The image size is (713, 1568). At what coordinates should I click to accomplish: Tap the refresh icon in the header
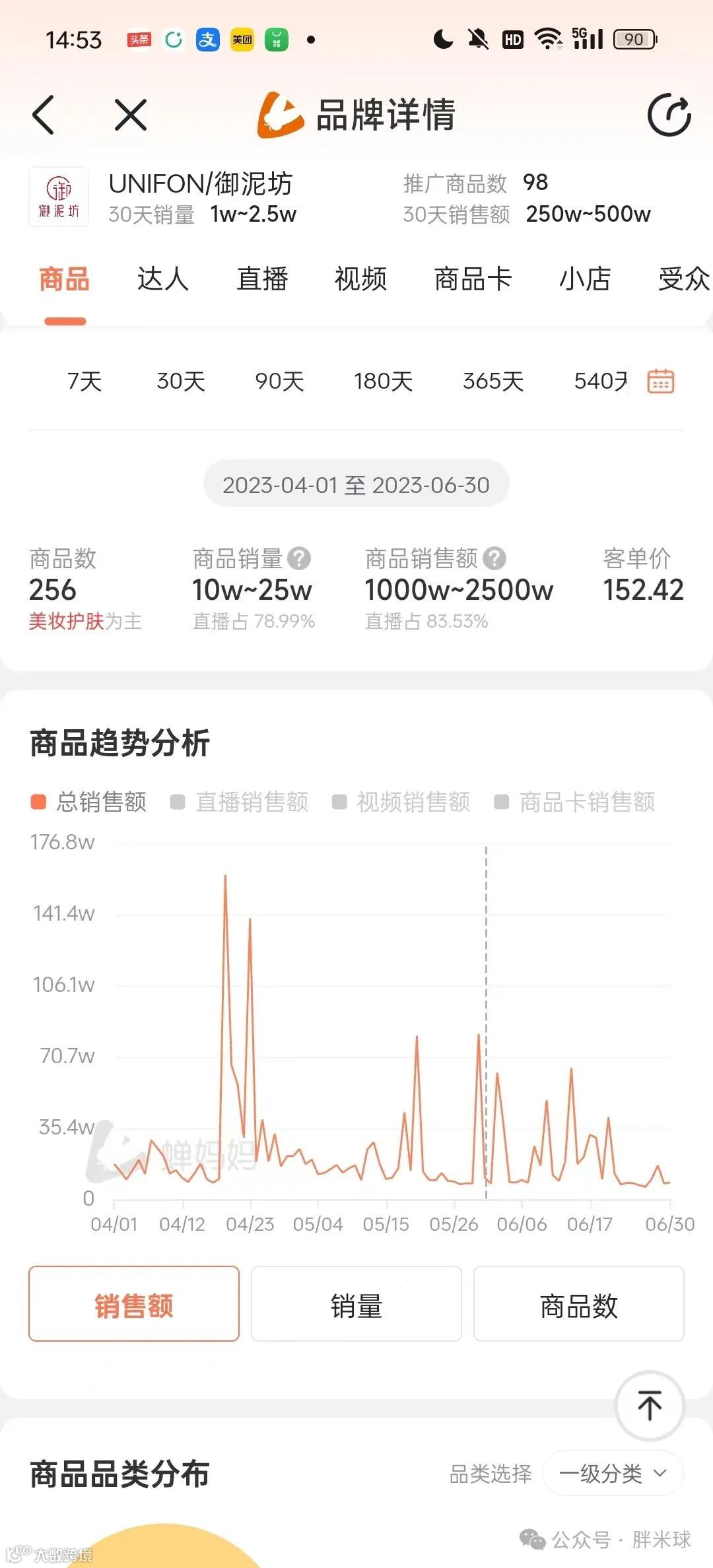tap(669, 115)
